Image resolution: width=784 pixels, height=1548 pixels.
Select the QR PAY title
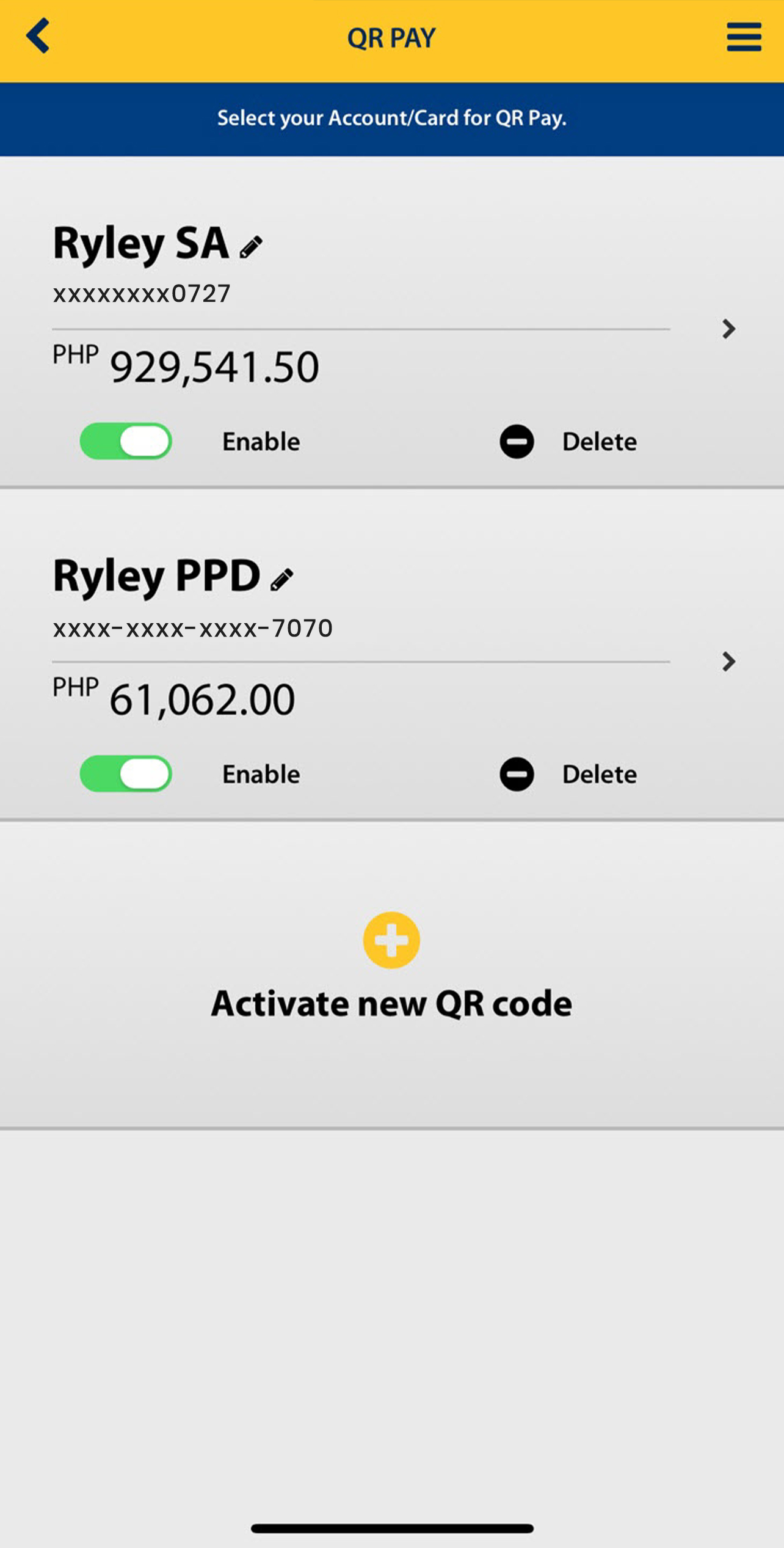point(391,36)
